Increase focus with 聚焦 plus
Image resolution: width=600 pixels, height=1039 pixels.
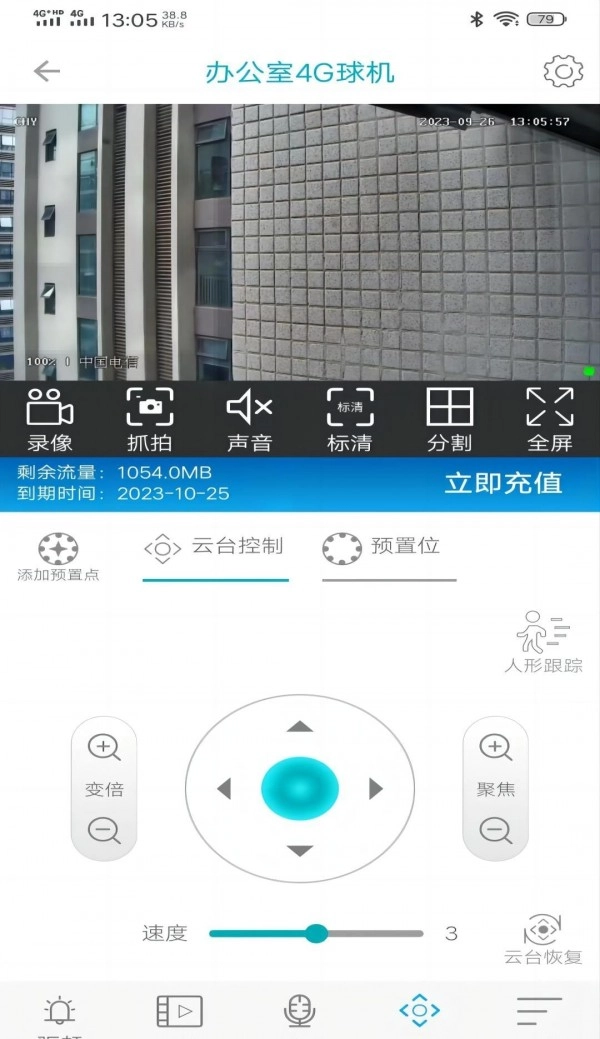click(495, 746)
